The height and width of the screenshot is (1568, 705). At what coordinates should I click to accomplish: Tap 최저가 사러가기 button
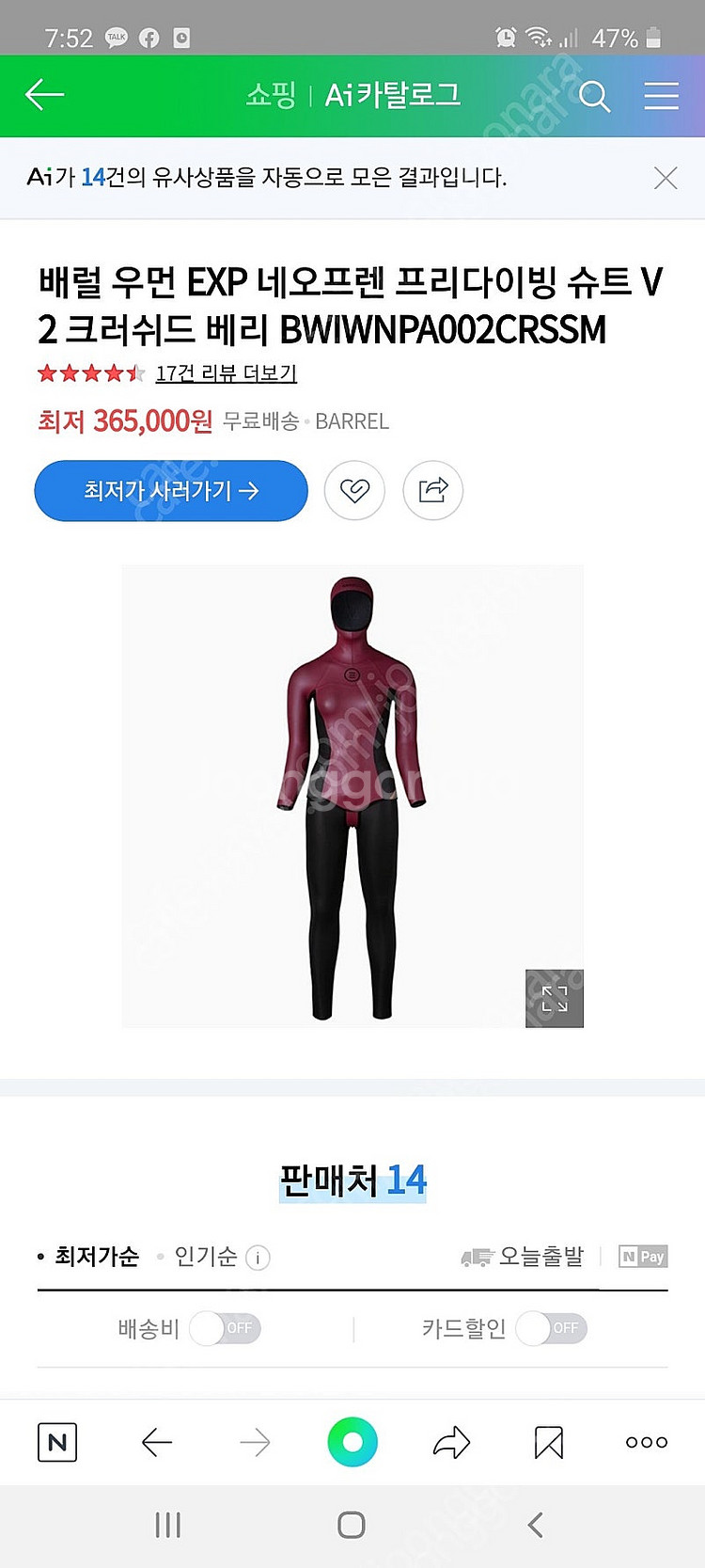171,490
